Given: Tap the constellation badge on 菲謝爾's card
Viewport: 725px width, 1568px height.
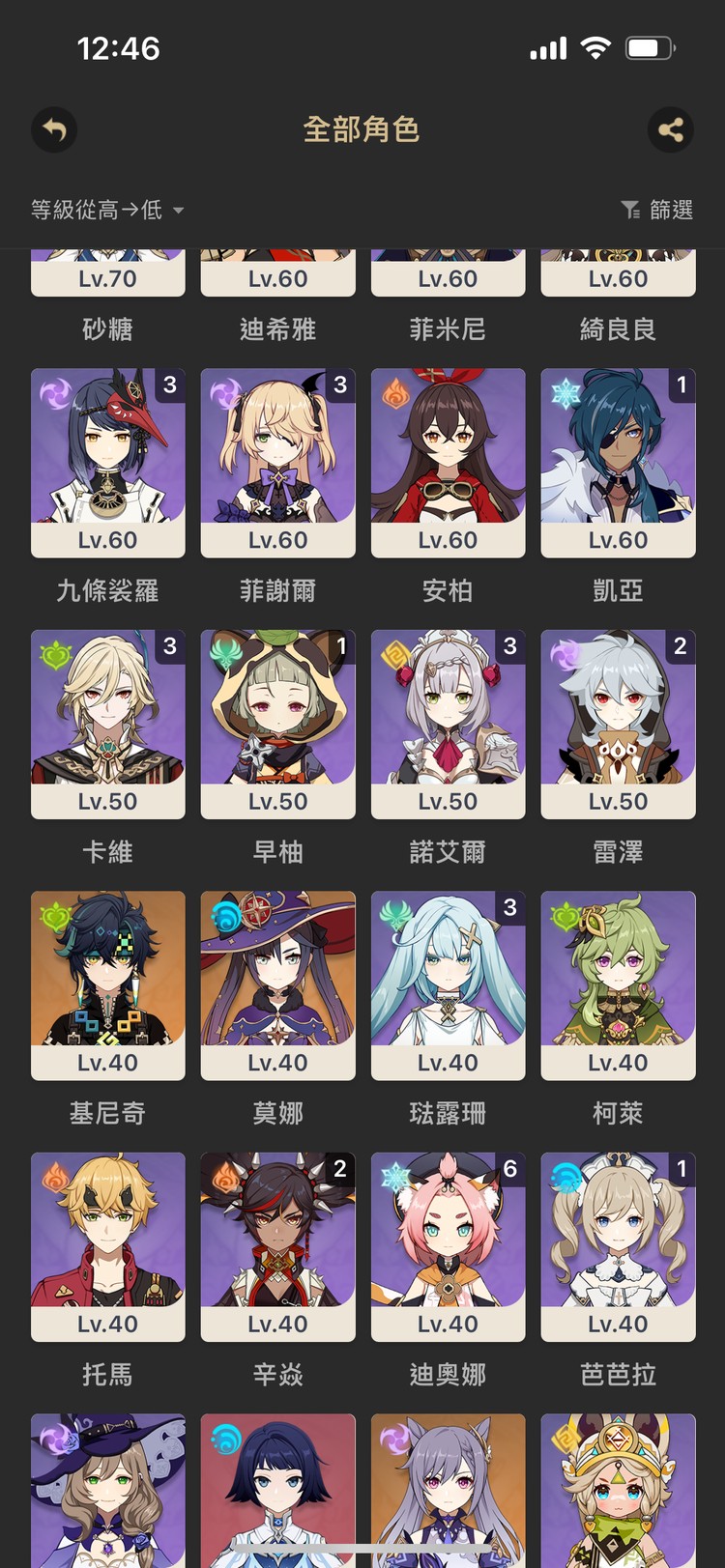Looking at the screenshot, I should [339, 384].
